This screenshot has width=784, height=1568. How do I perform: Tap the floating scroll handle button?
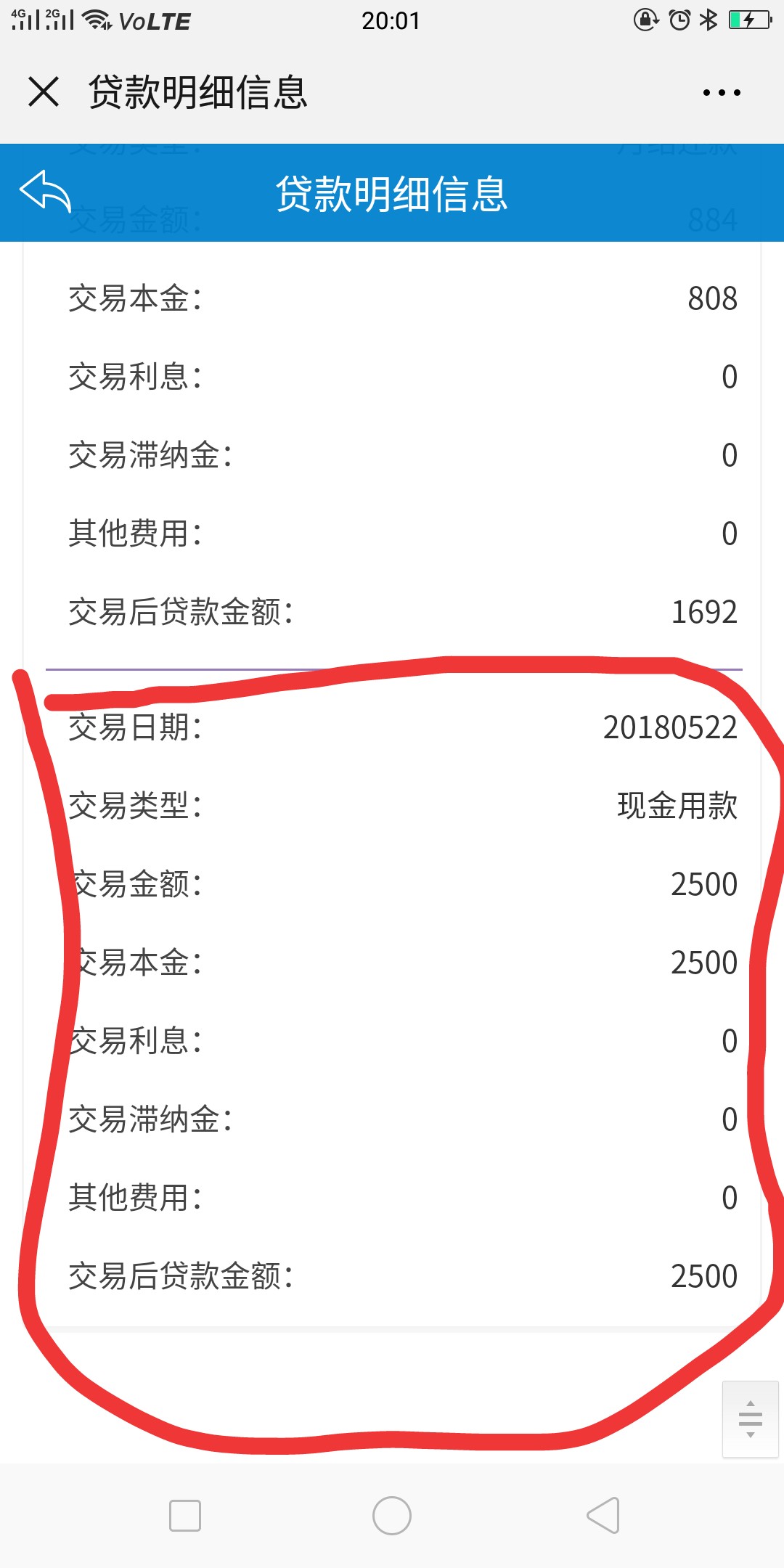pos(750,1419)
